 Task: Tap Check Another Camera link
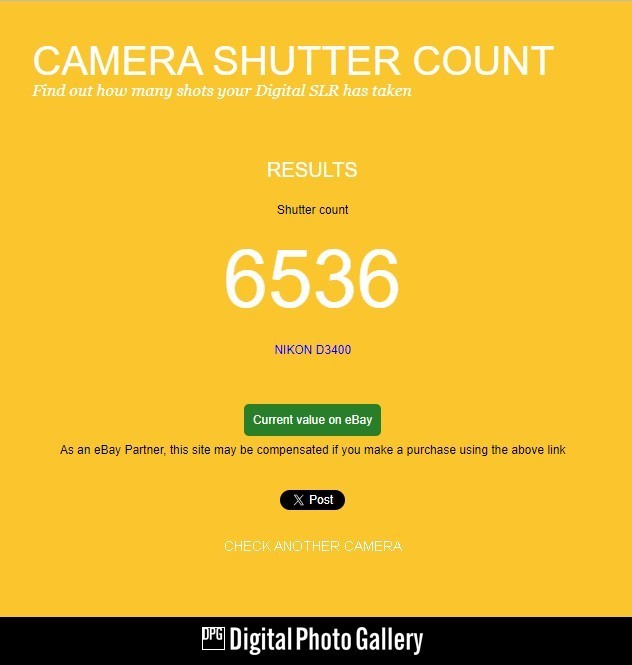pyautogui.click(x=312, y=547)
